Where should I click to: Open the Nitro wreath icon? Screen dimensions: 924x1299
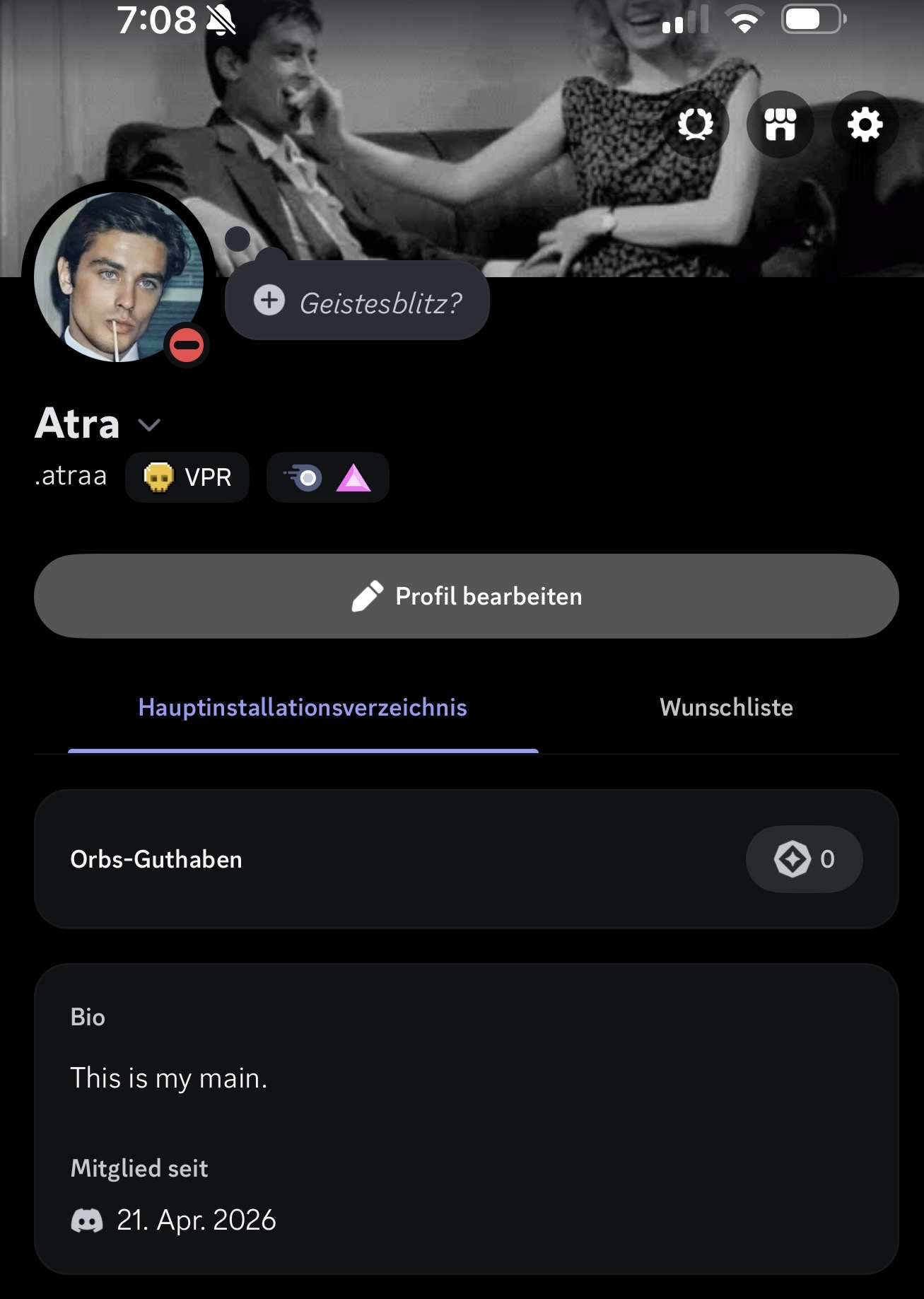pyautogui.click(x=696, y=125)
